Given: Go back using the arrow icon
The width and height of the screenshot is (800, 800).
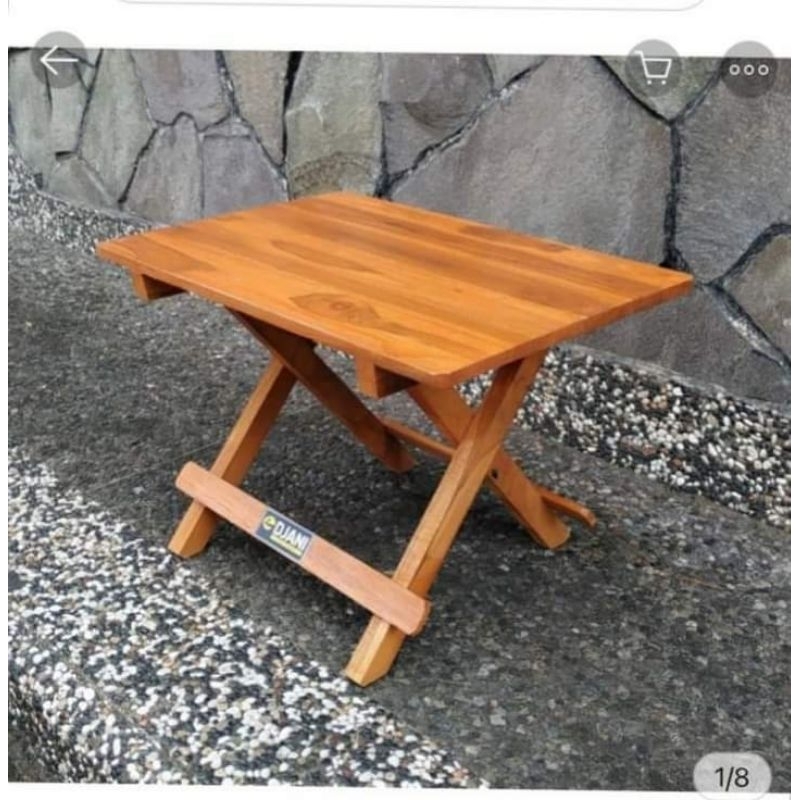Looking at the screenshot, I should [58, 61].
